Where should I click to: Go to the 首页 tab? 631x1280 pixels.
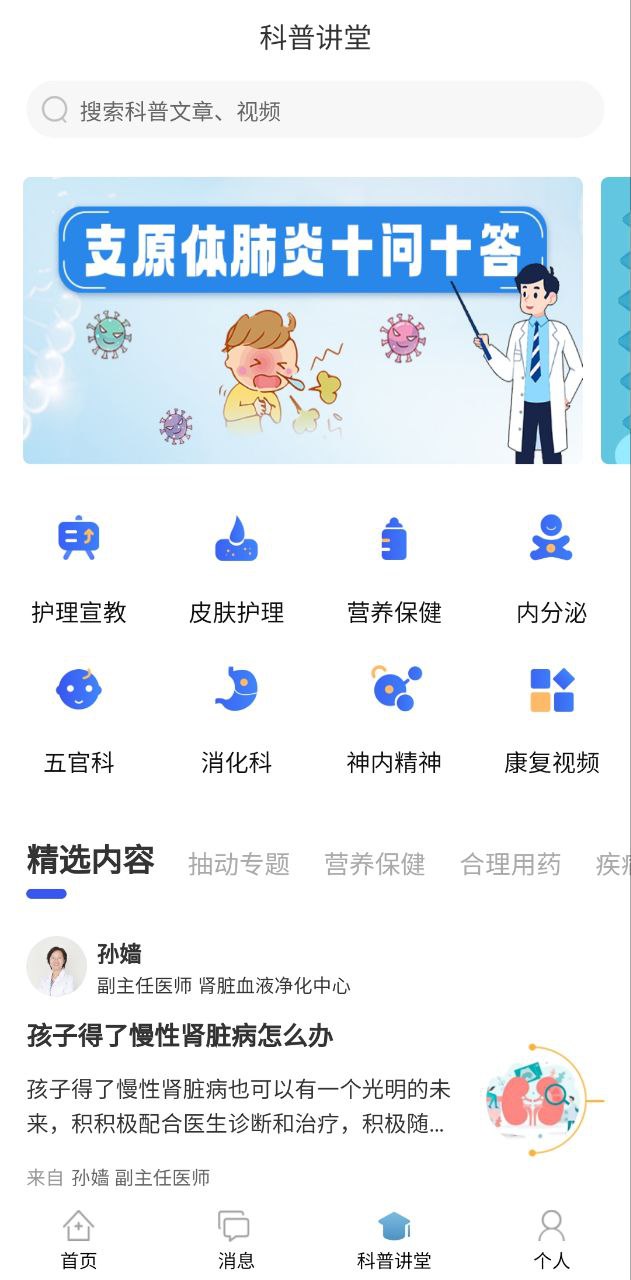coord(79,1240)
